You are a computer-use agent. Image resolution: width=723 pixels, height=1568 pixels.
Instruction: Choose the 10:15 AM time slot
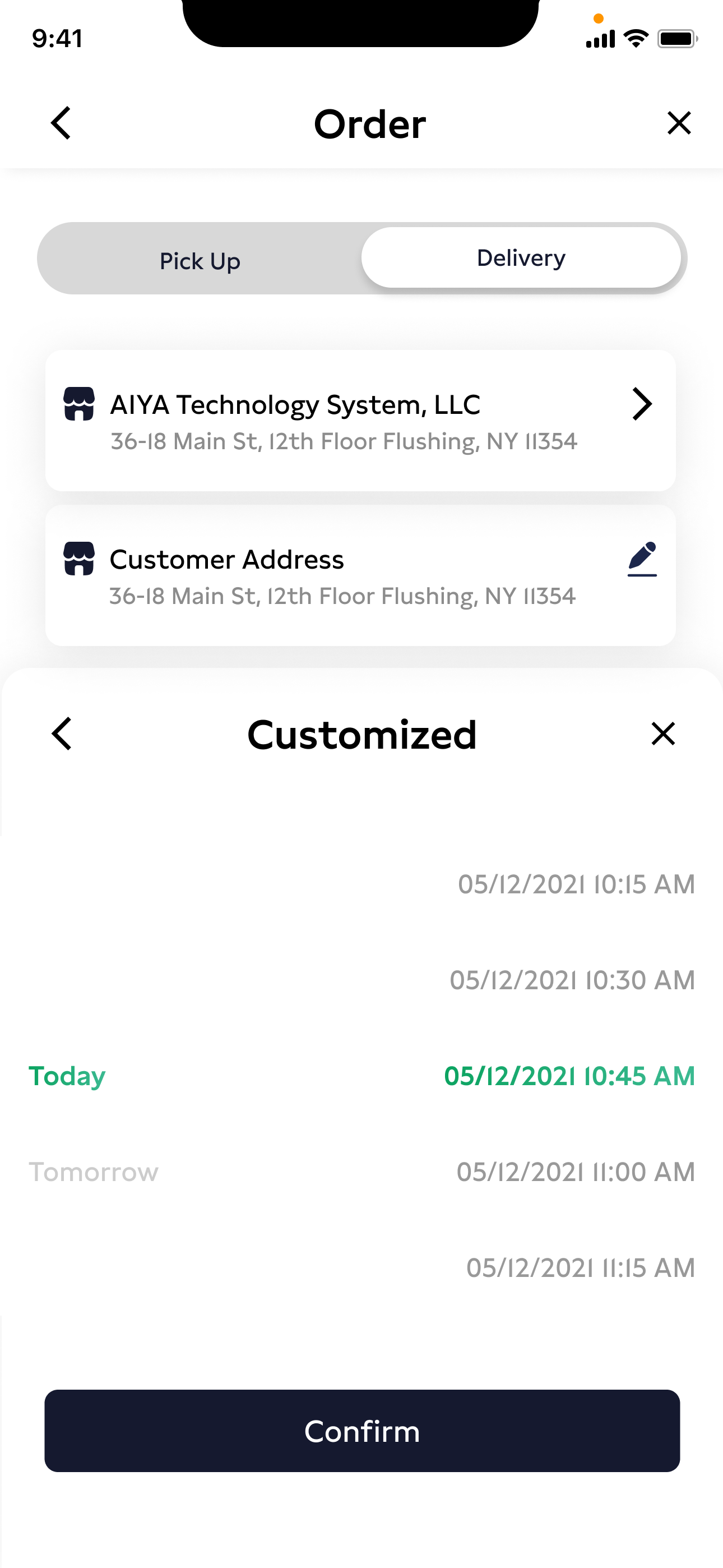576,884
